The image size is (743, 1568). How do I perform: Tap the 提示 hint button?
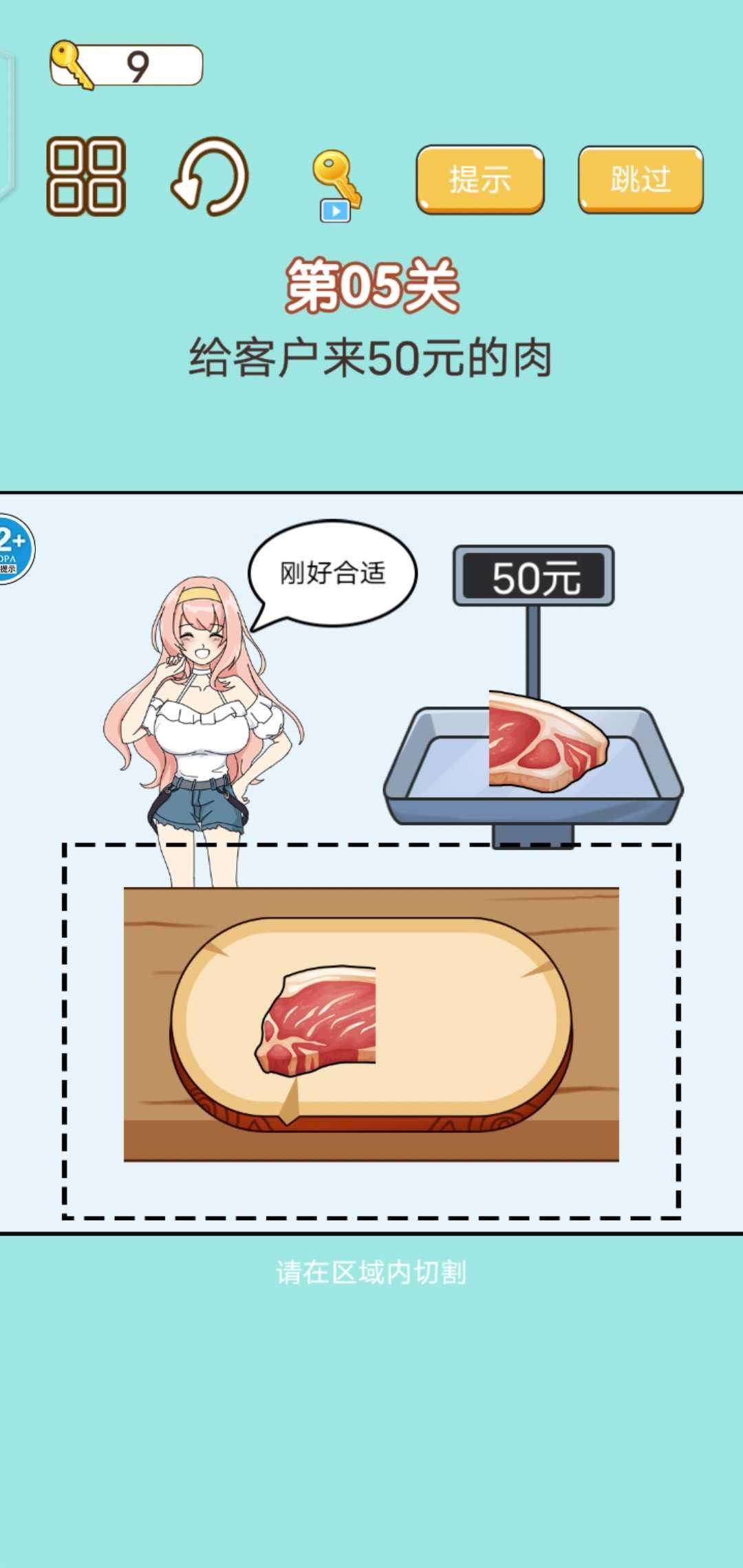(480, 179)
